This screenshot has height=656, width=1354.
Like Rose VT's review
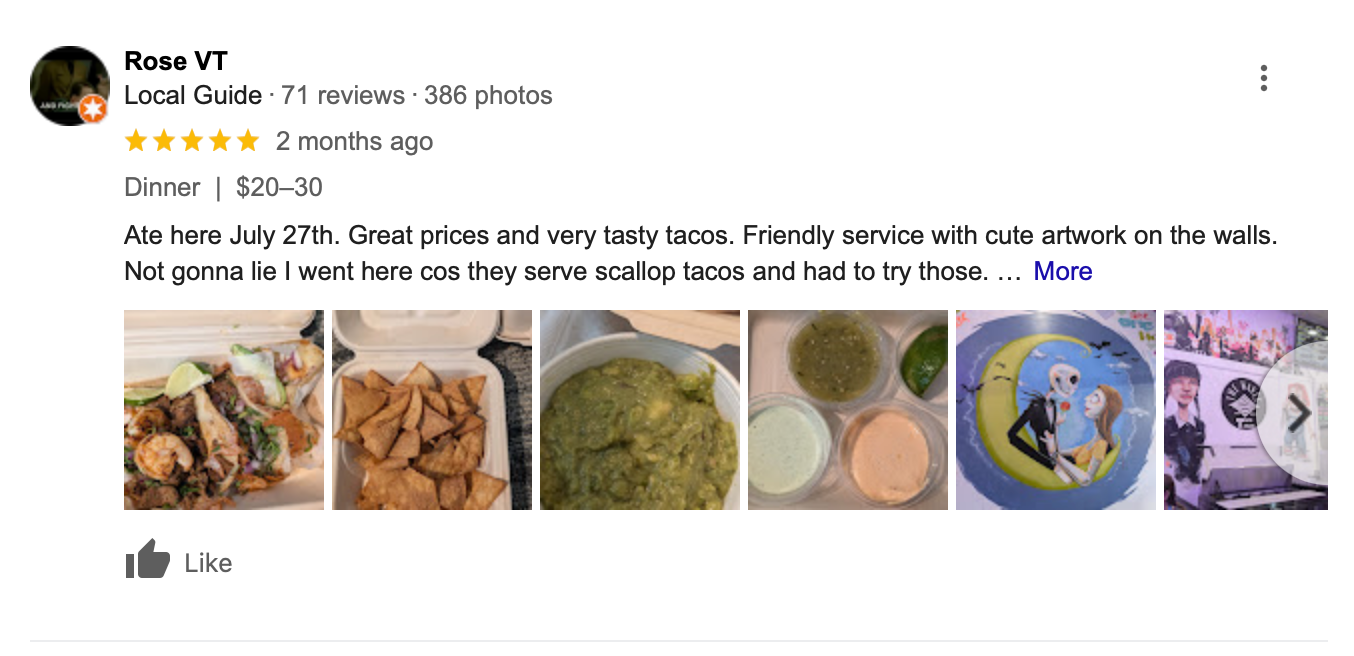(x=179, y=562)
